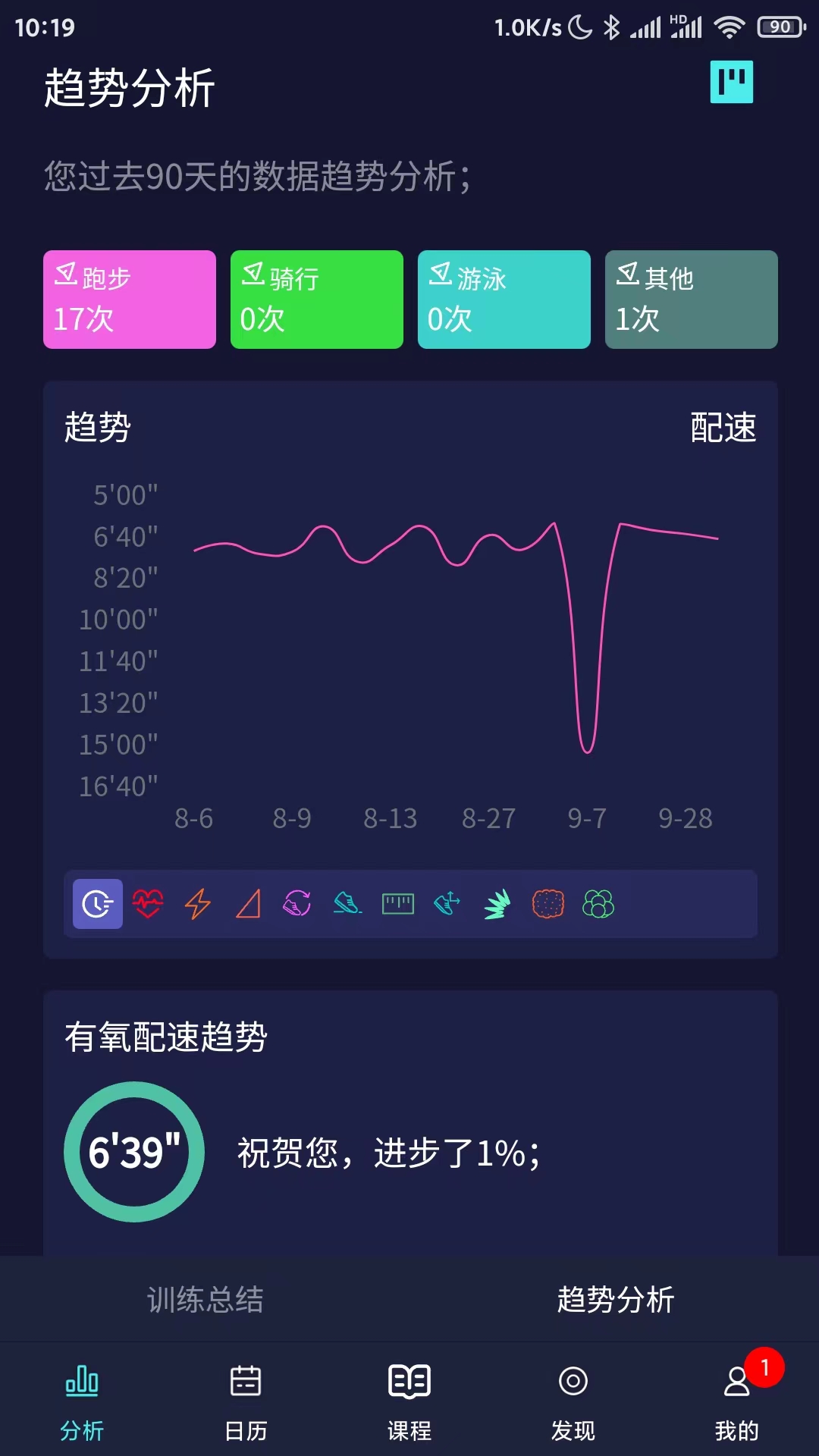This screenshot has width=819, height=1456.
Task: Select the ruler stride-length metric icon
Action: (x=398, y=903)
